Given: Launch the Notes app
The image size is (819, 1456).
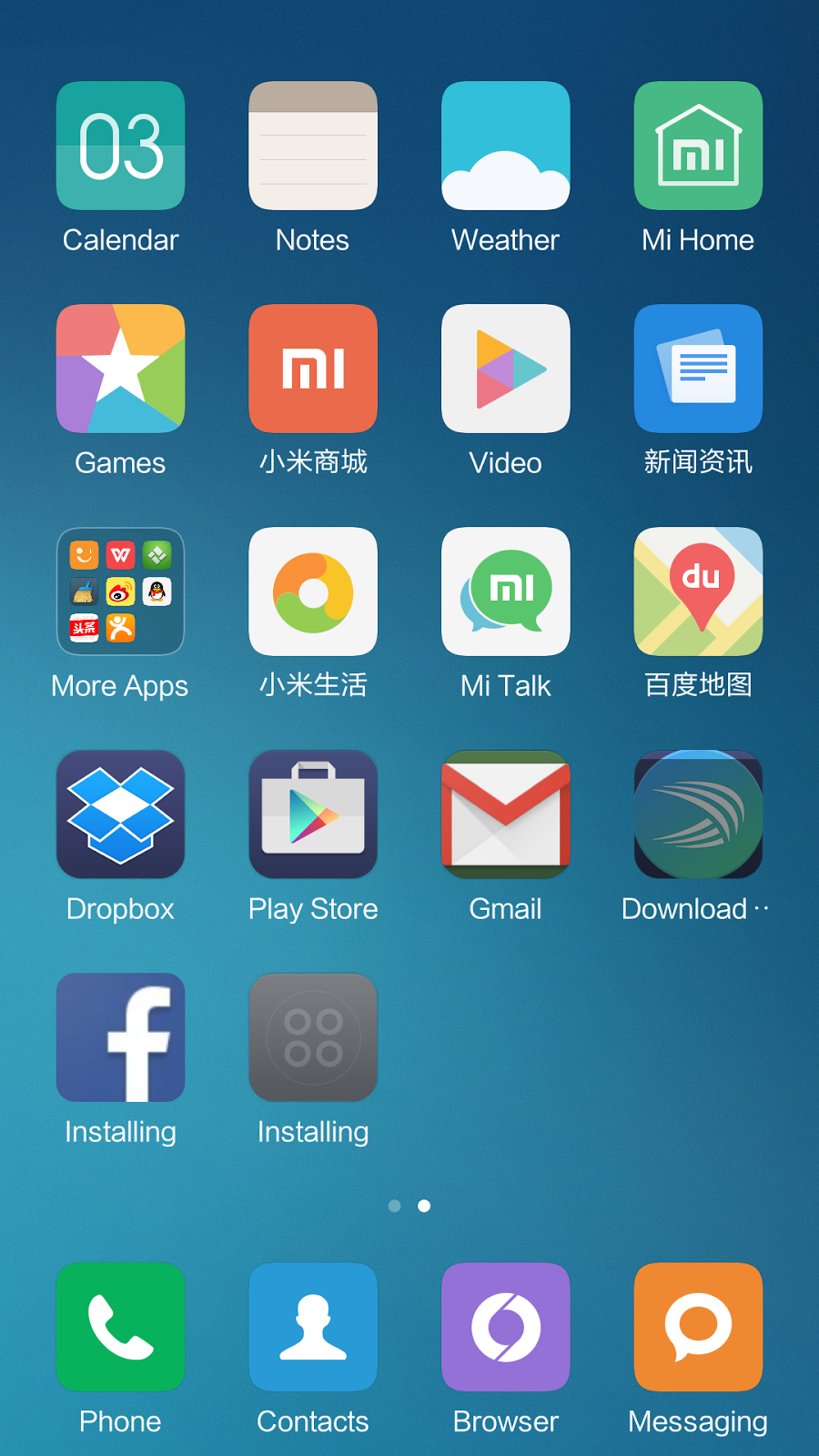Looking at the screenshot, I should point(313,146).
